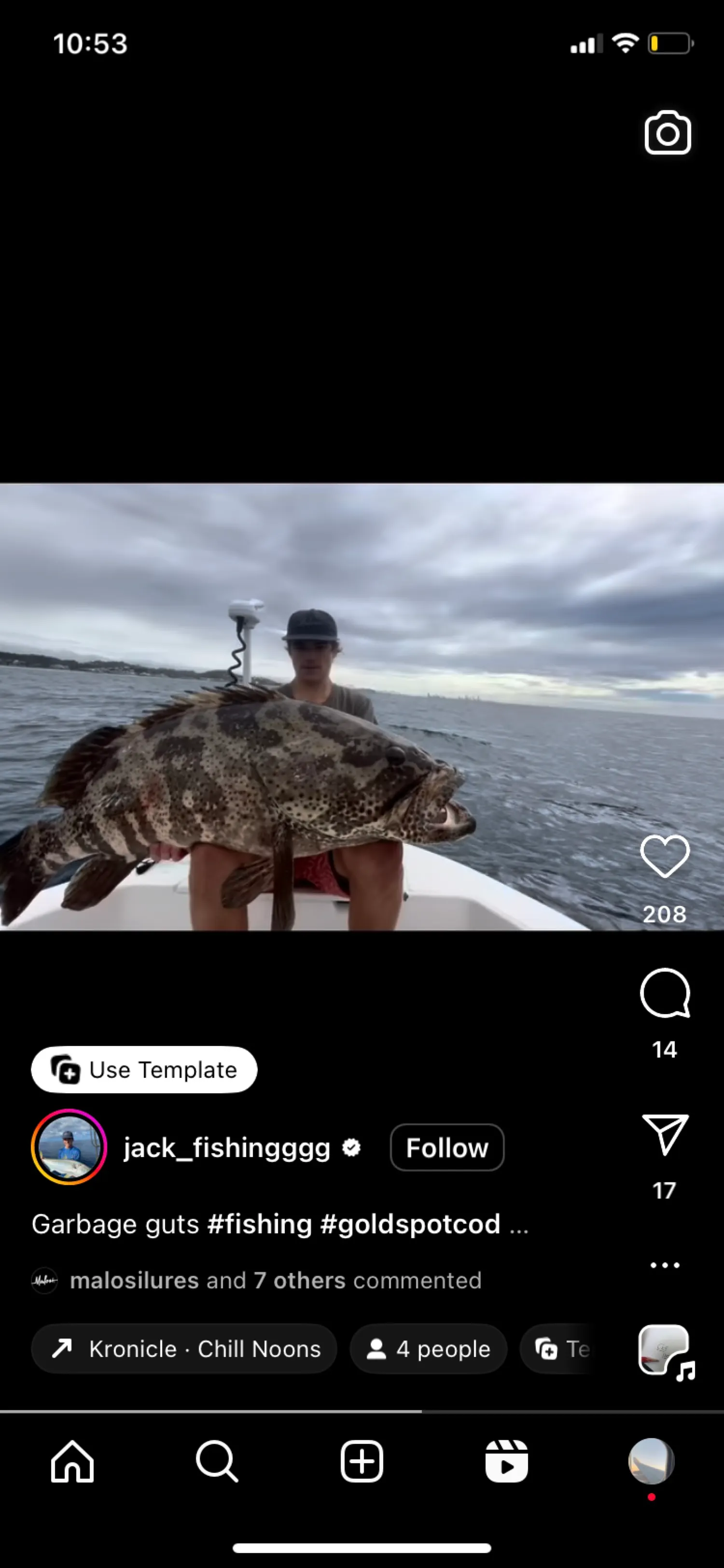This screenshot has width=724, height=1568.
Task: Open the camera to create a reel
Action: point(668,133)
